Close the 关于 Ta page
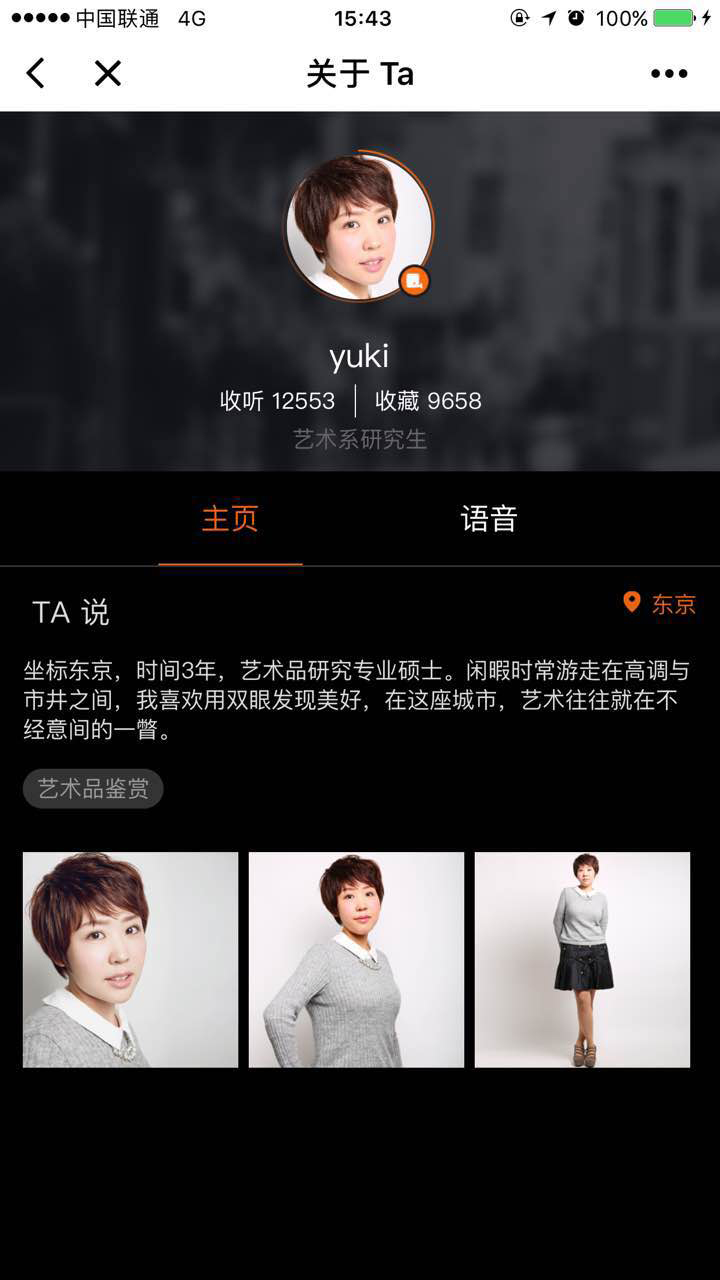This screenshot has height=1280, width=720. (107, 73)
